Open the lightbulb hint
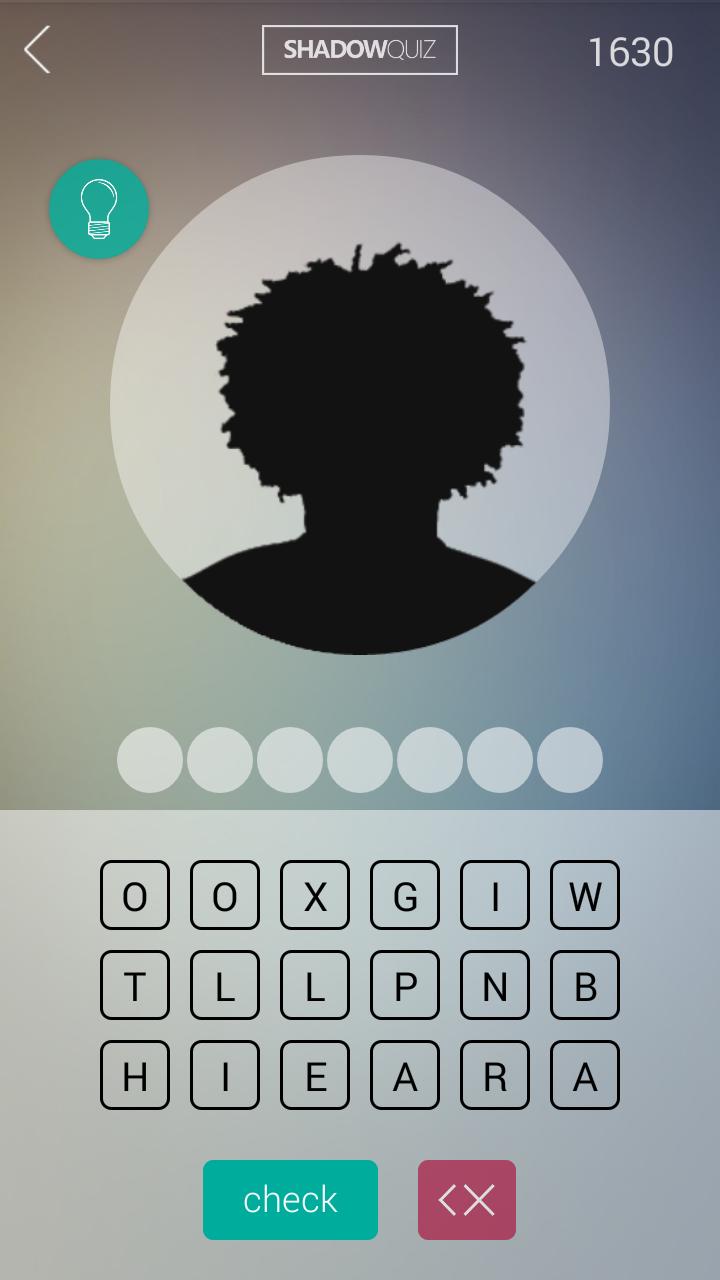The image size is (720, 1280). (99, 209)
